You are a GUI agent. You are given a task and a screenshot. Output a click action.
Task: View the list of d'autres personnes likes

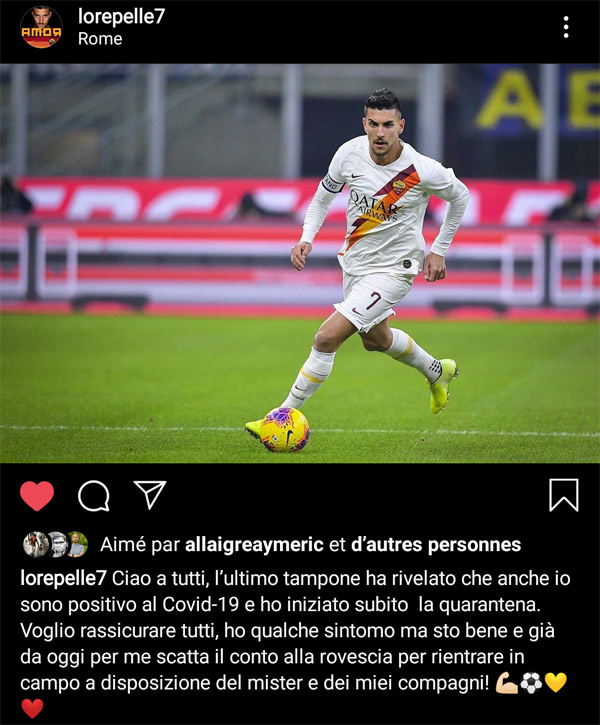(436, 545)
